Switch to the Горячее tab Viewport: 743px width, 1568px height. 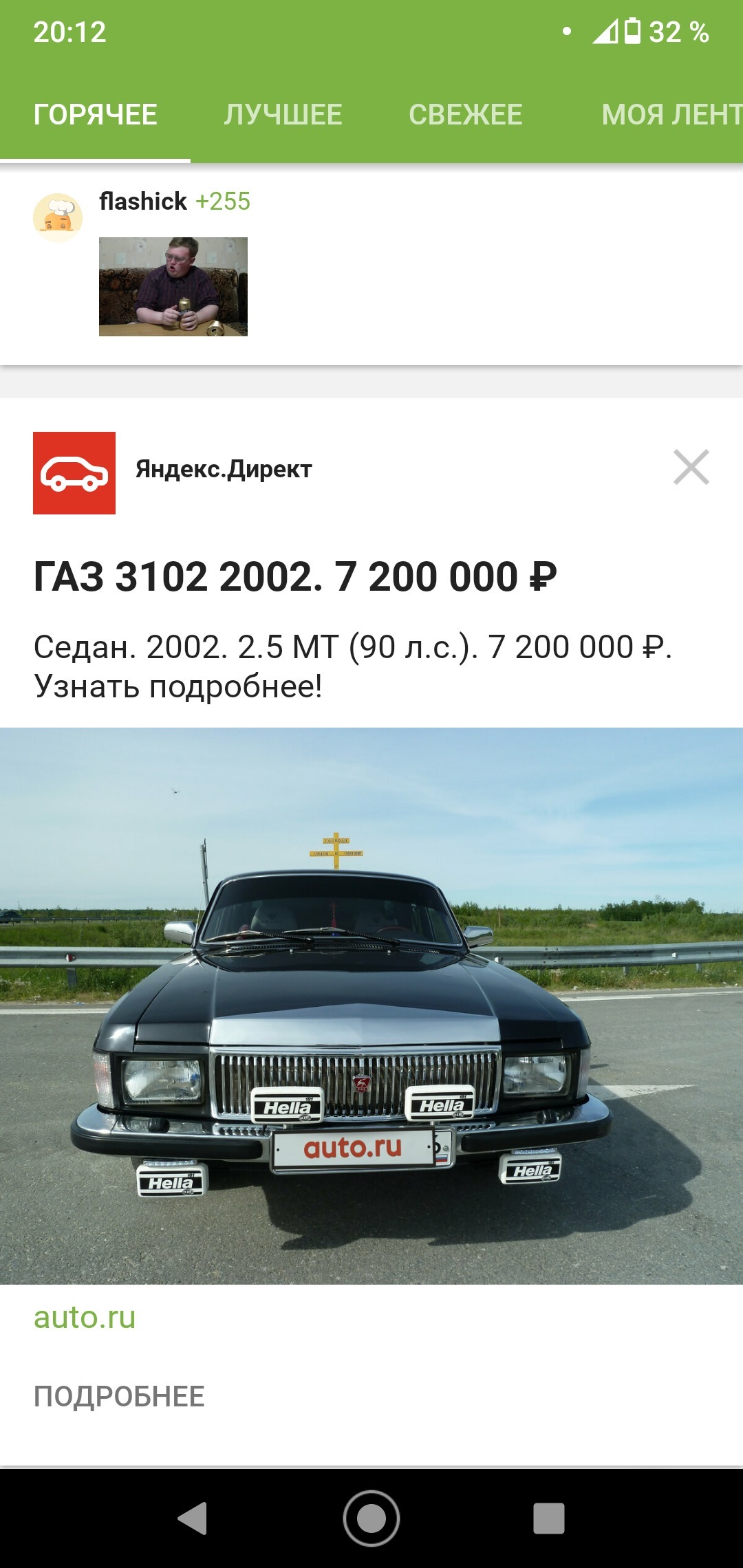[95, 115]
